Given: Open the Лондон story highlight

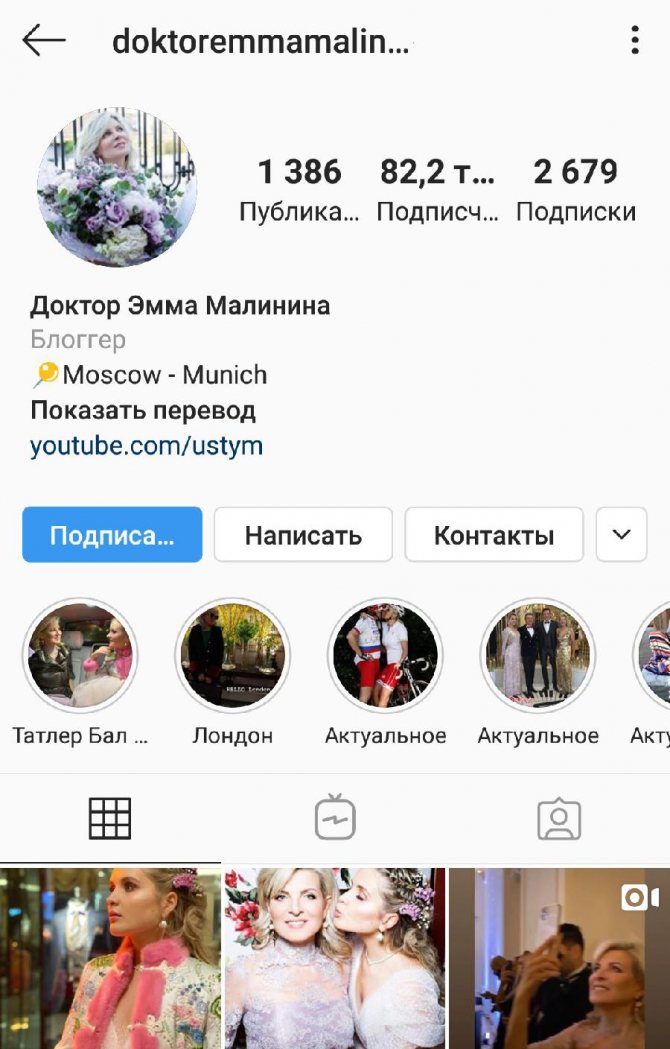Looking at the screenshot, I should pyautogui.click(x=232, y=656).
